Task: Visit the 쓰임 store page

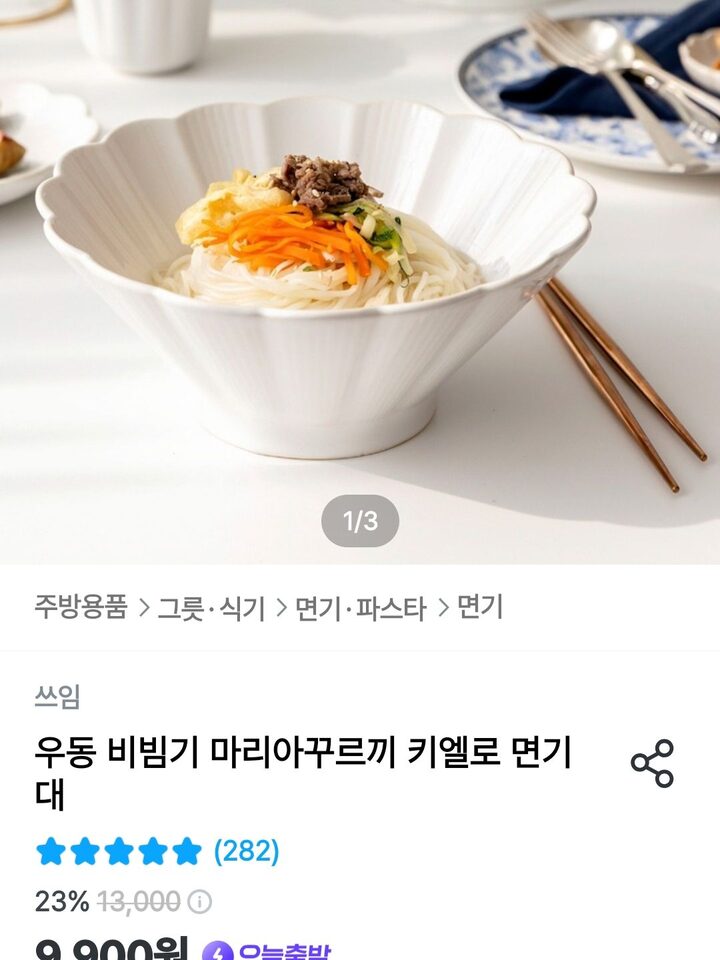Action: pyautogui.click(x=57, y=696)
